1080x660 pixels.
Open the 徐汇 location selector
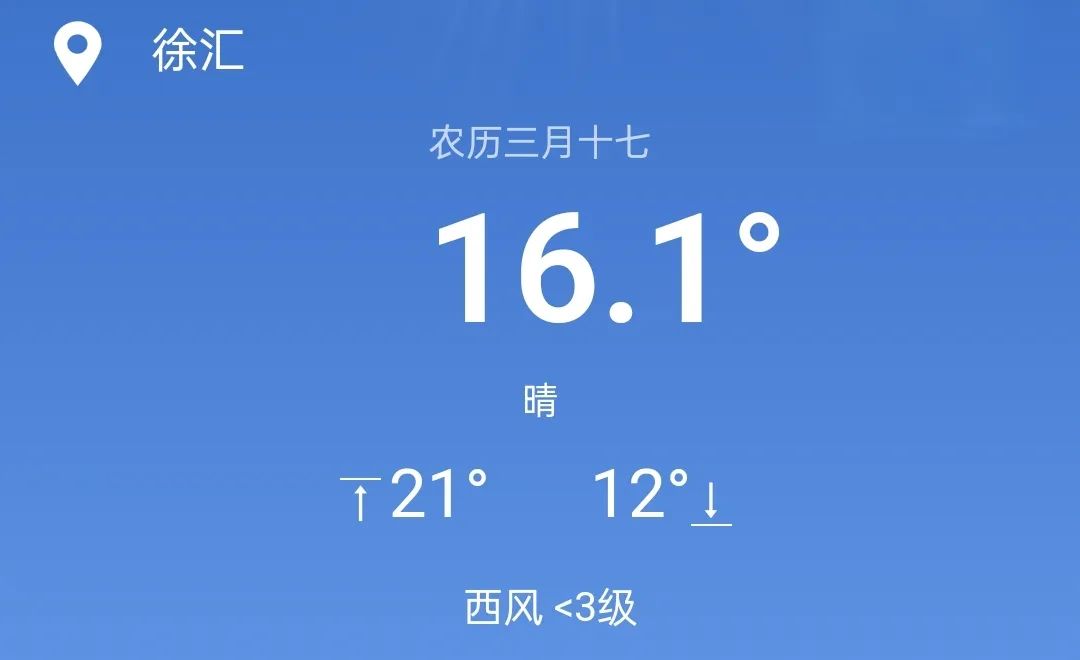click(x=197, y=52)
